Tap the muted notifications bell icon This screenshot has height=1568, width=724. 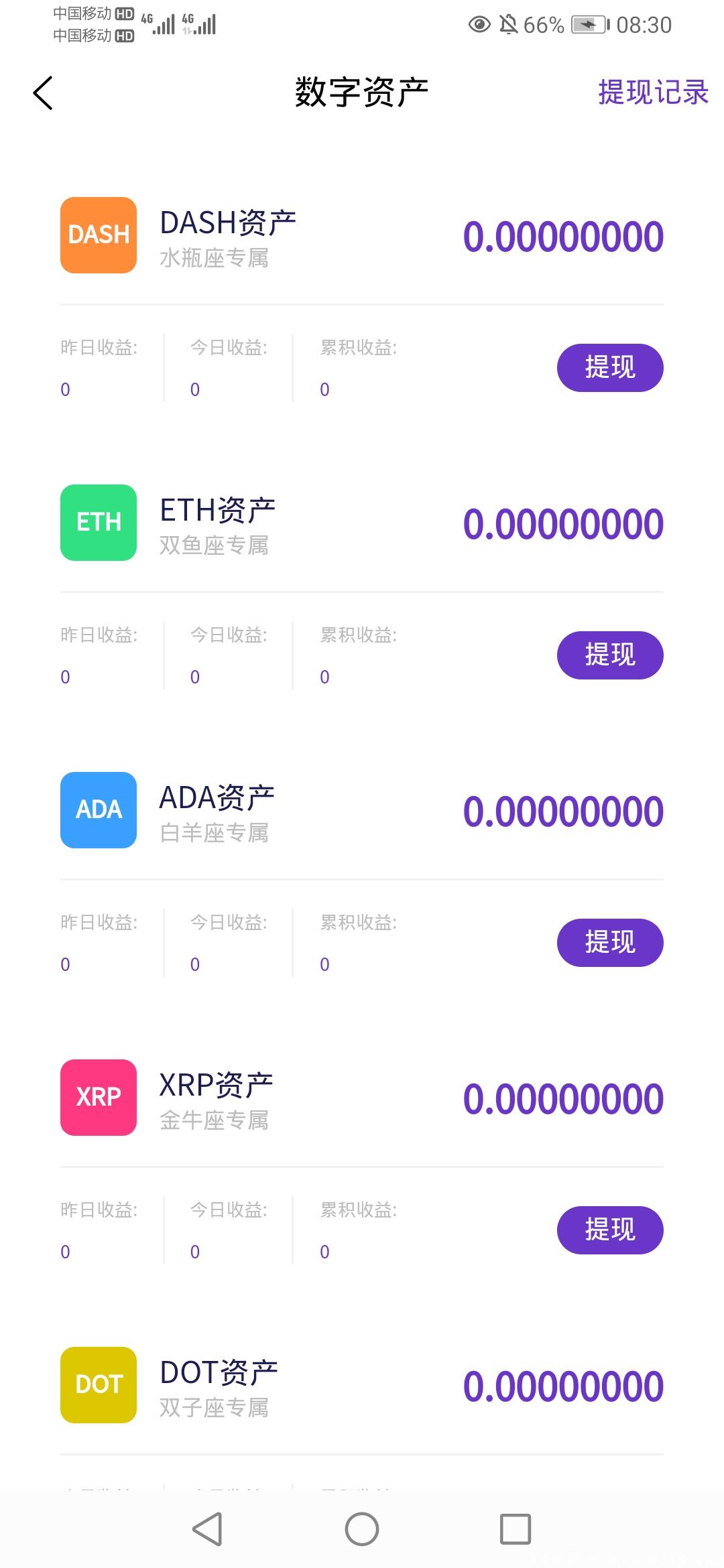[507, 23]
